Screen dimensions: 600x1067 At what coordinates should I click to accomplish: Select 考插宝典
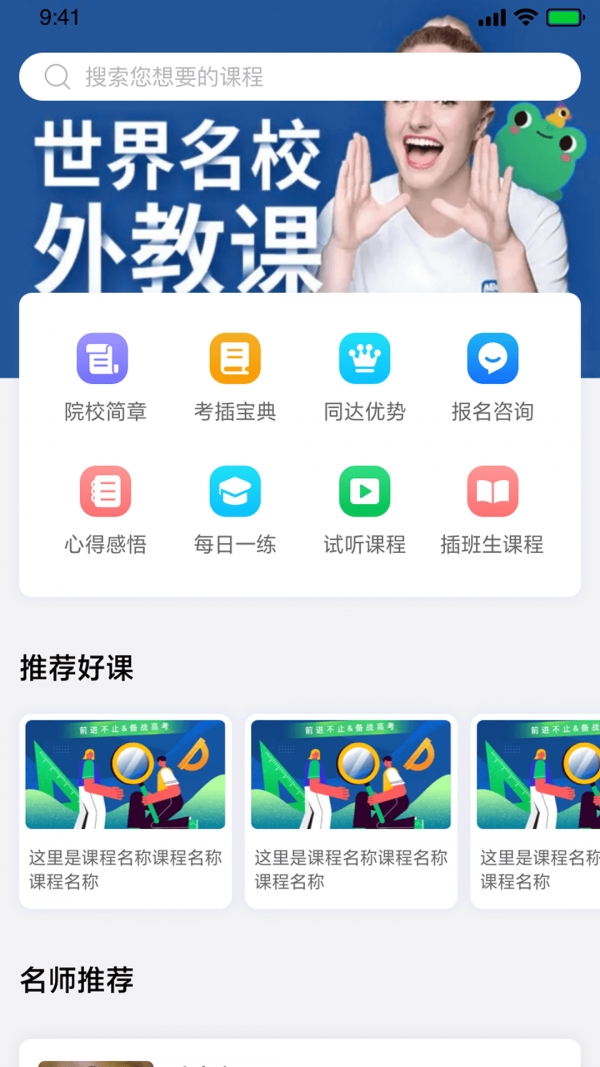click(234, 377)
